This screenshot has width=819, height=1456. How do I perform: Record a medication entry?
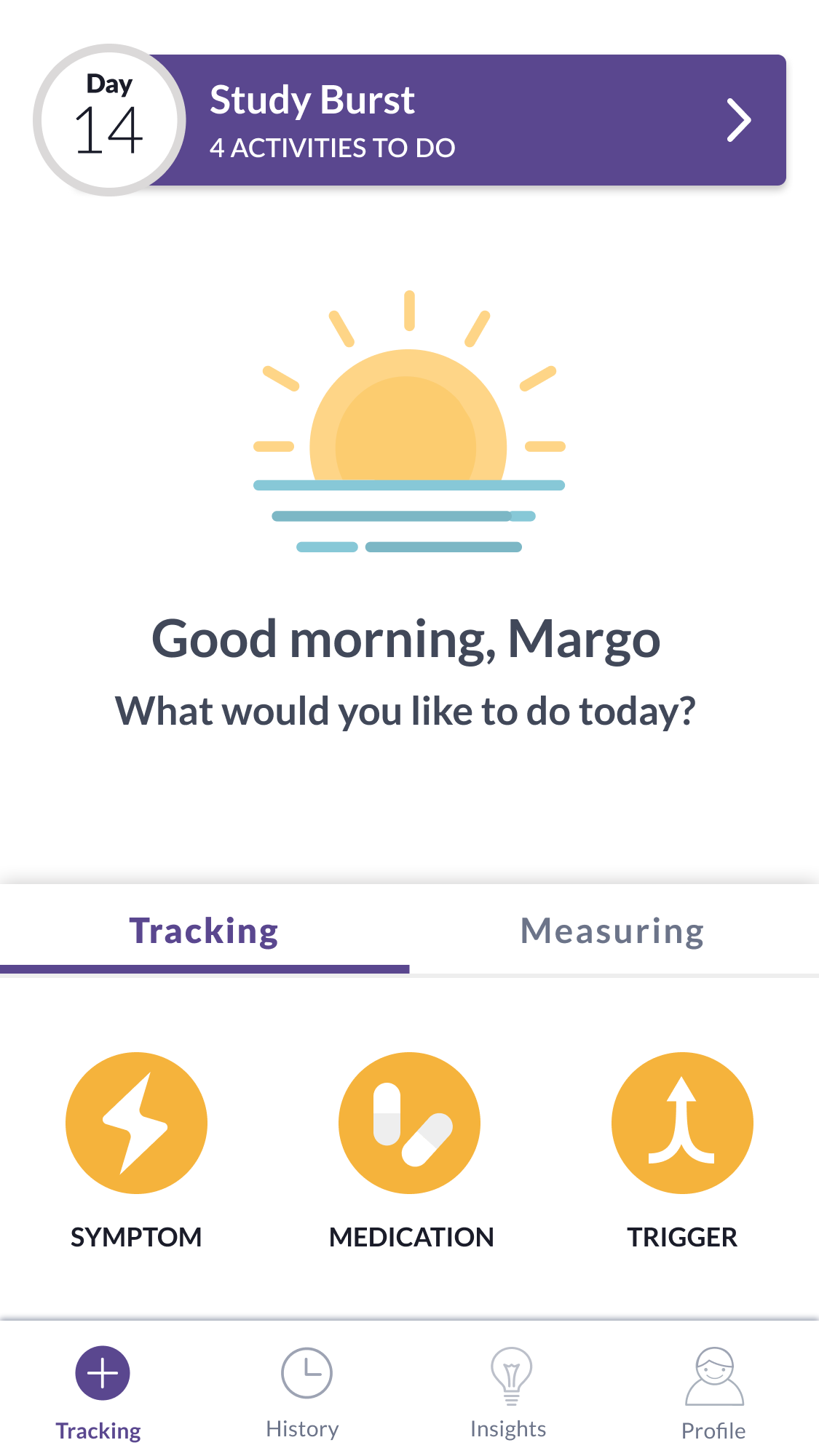click(409, 1123)
